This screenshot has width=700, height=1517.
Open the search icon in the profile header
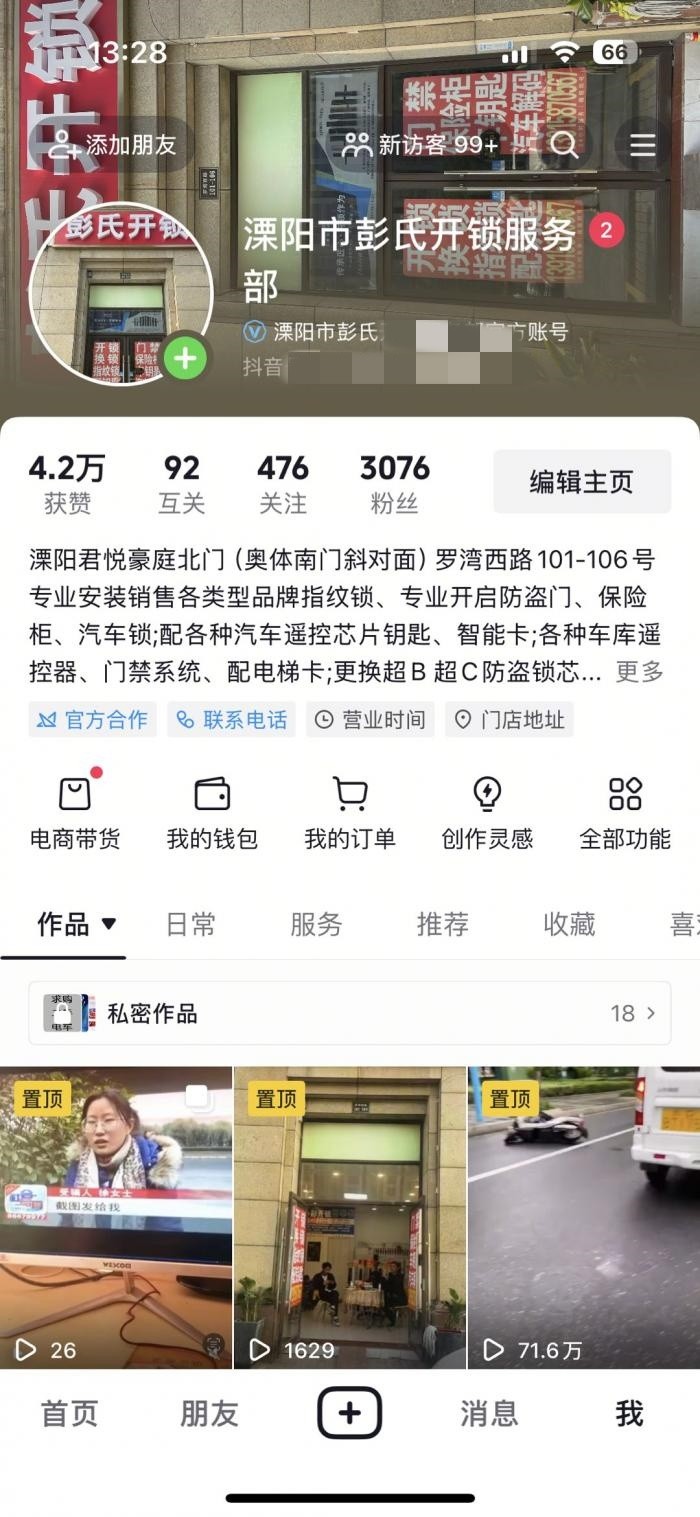[565, 145]
